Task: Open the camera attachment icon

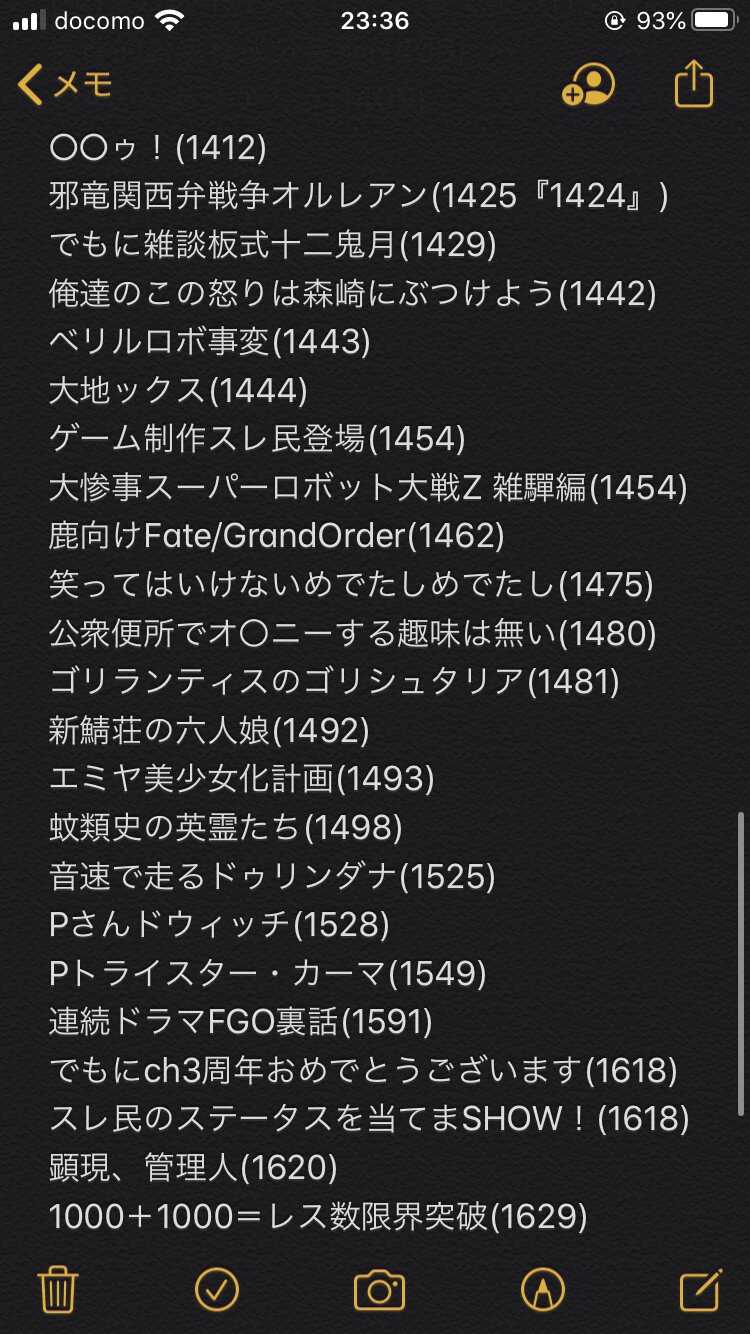Action: pos(379,1290)
